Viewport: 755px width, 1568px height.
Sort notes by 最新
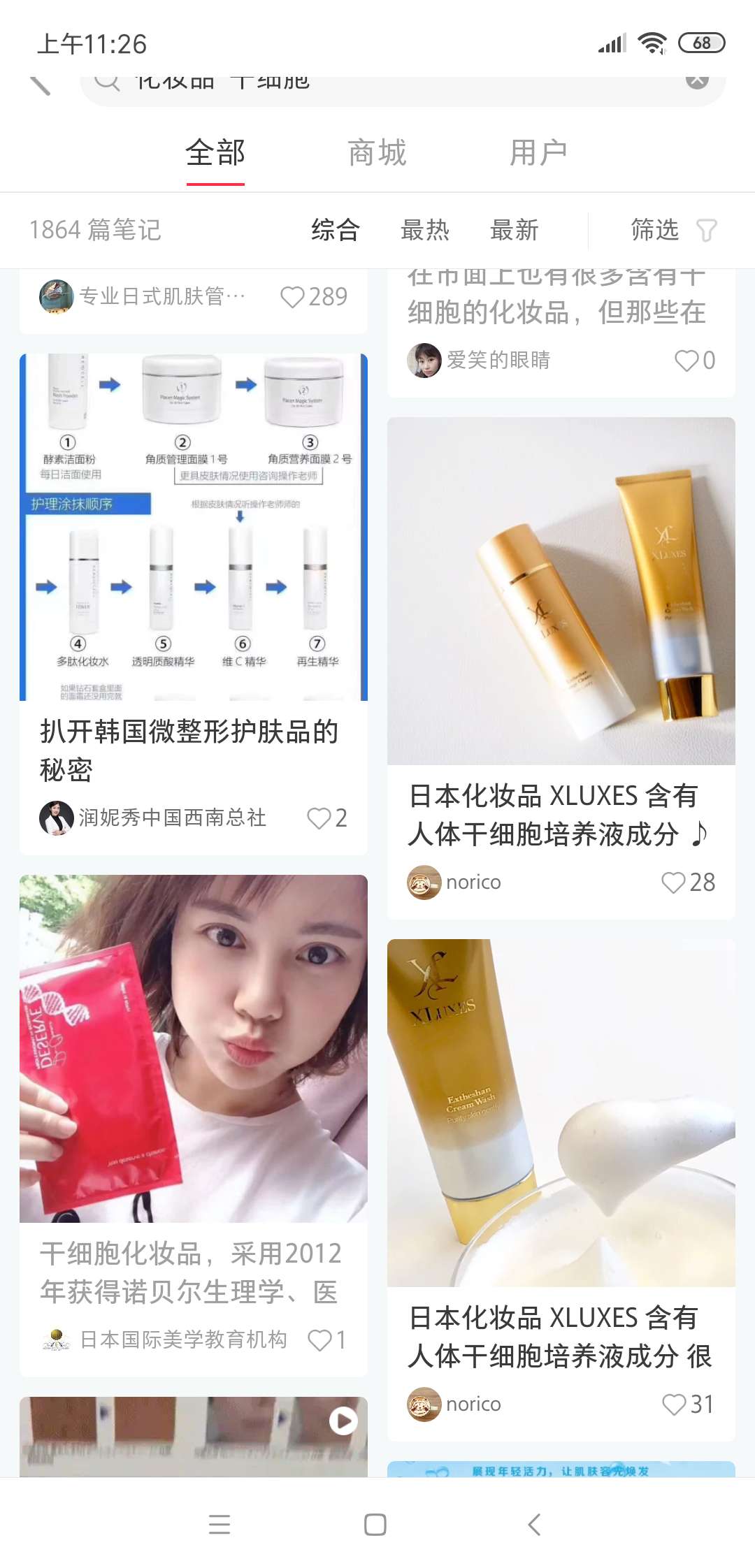(514, 230)
